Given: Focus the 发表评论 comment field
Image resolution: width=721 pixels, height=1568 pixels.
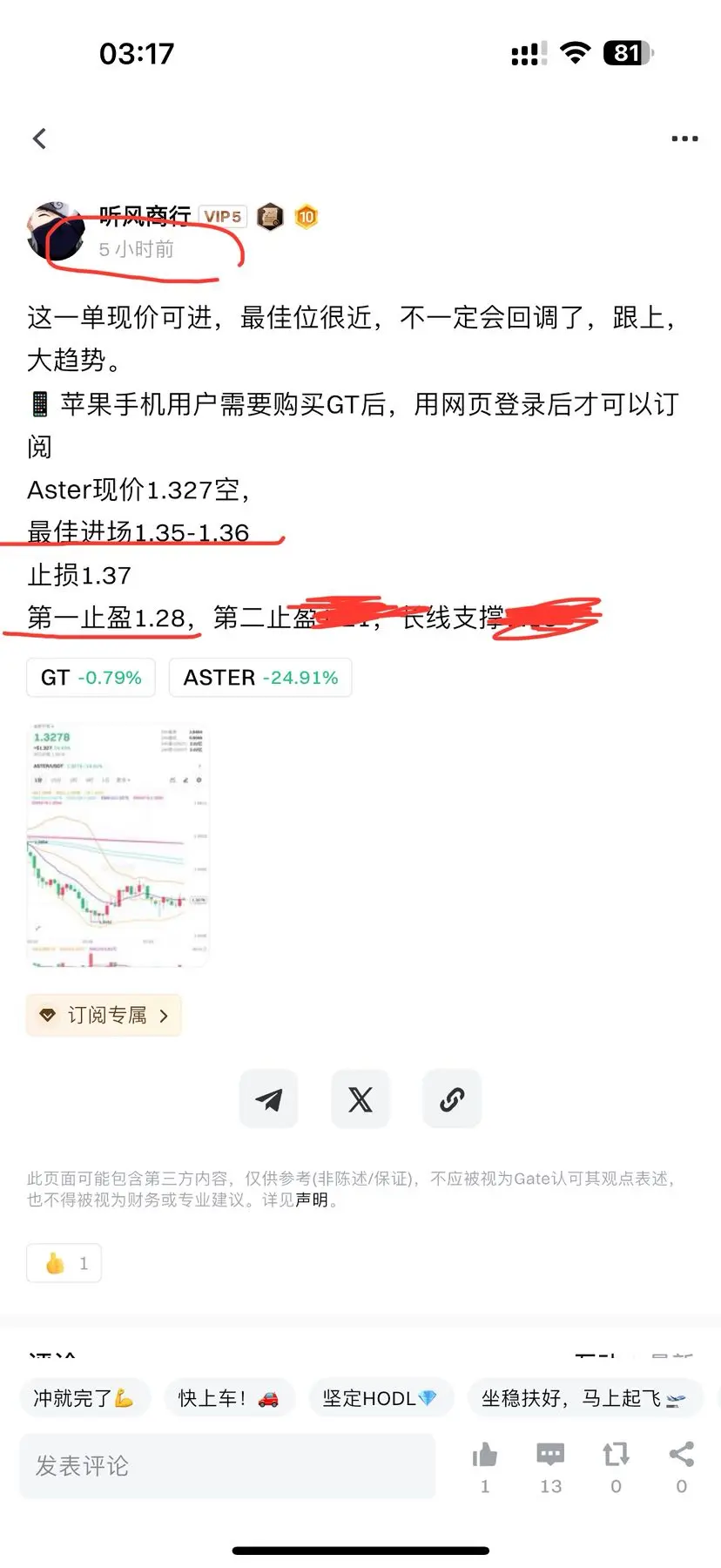Looking at the screenshot, I should click(226, 1466).
